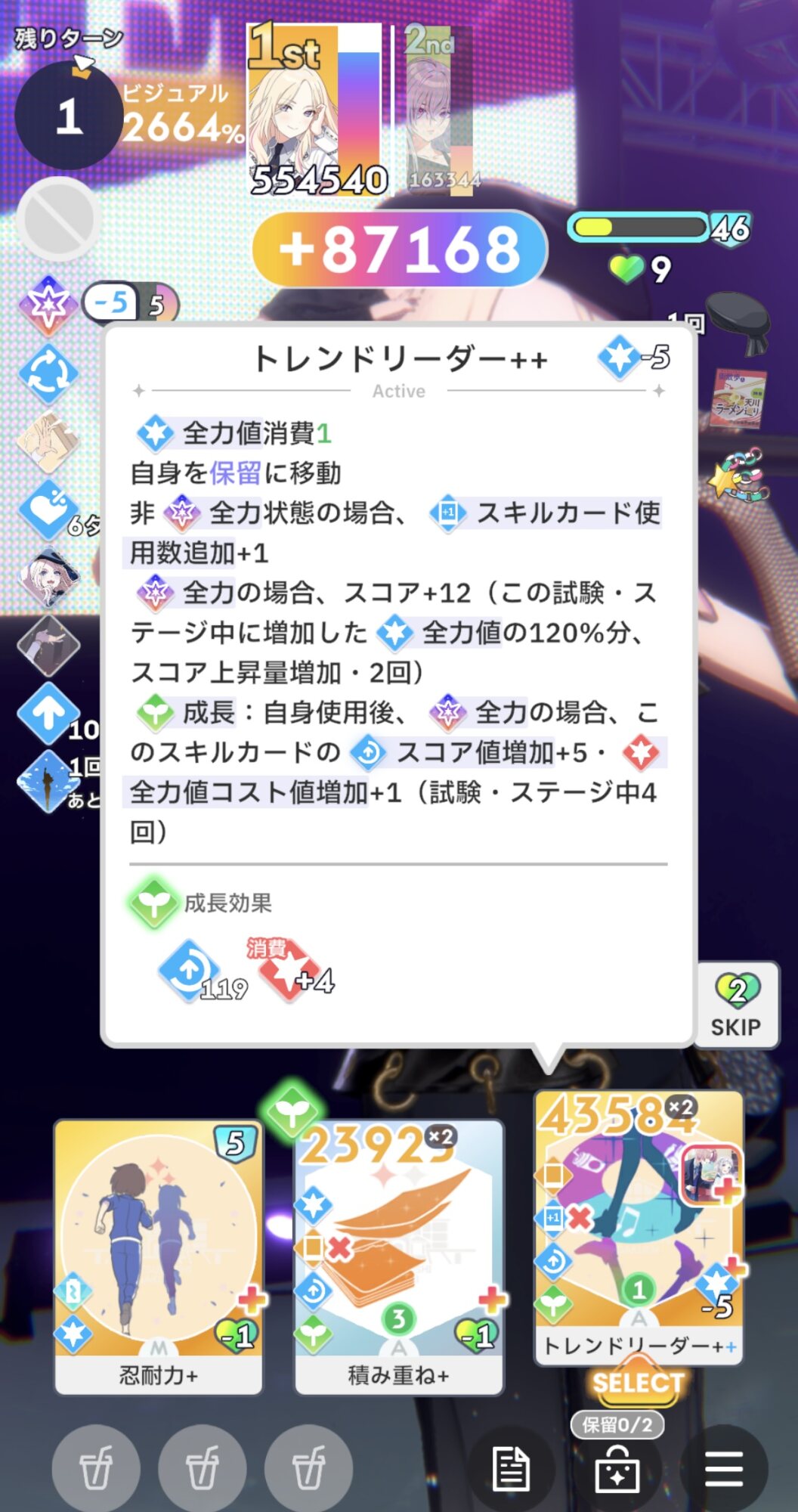This screenshot has width=798, height=1512.
Task: Use the third drink slot
Action: [x=308, y=1469]
